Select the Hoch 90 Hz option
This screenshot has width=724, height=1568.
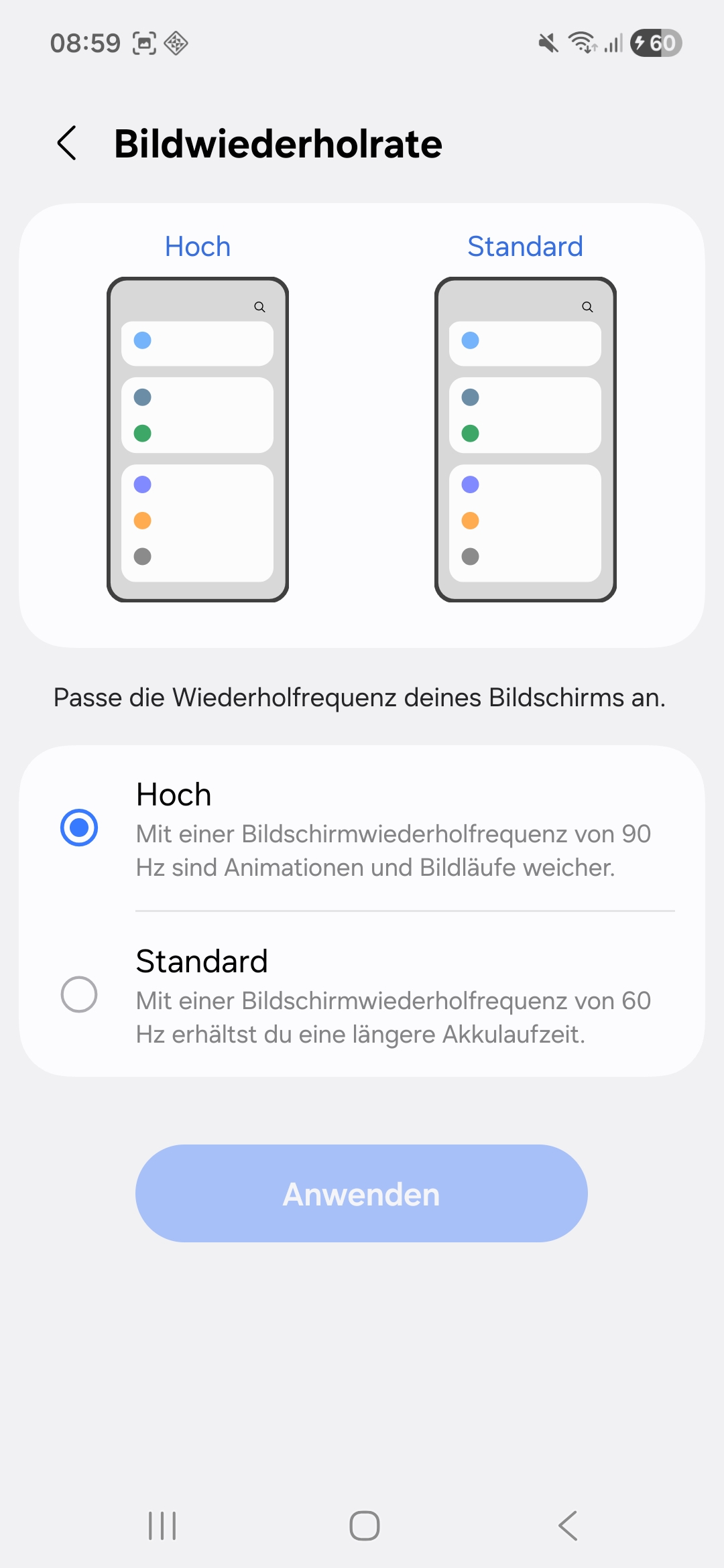tap(79, 828)
